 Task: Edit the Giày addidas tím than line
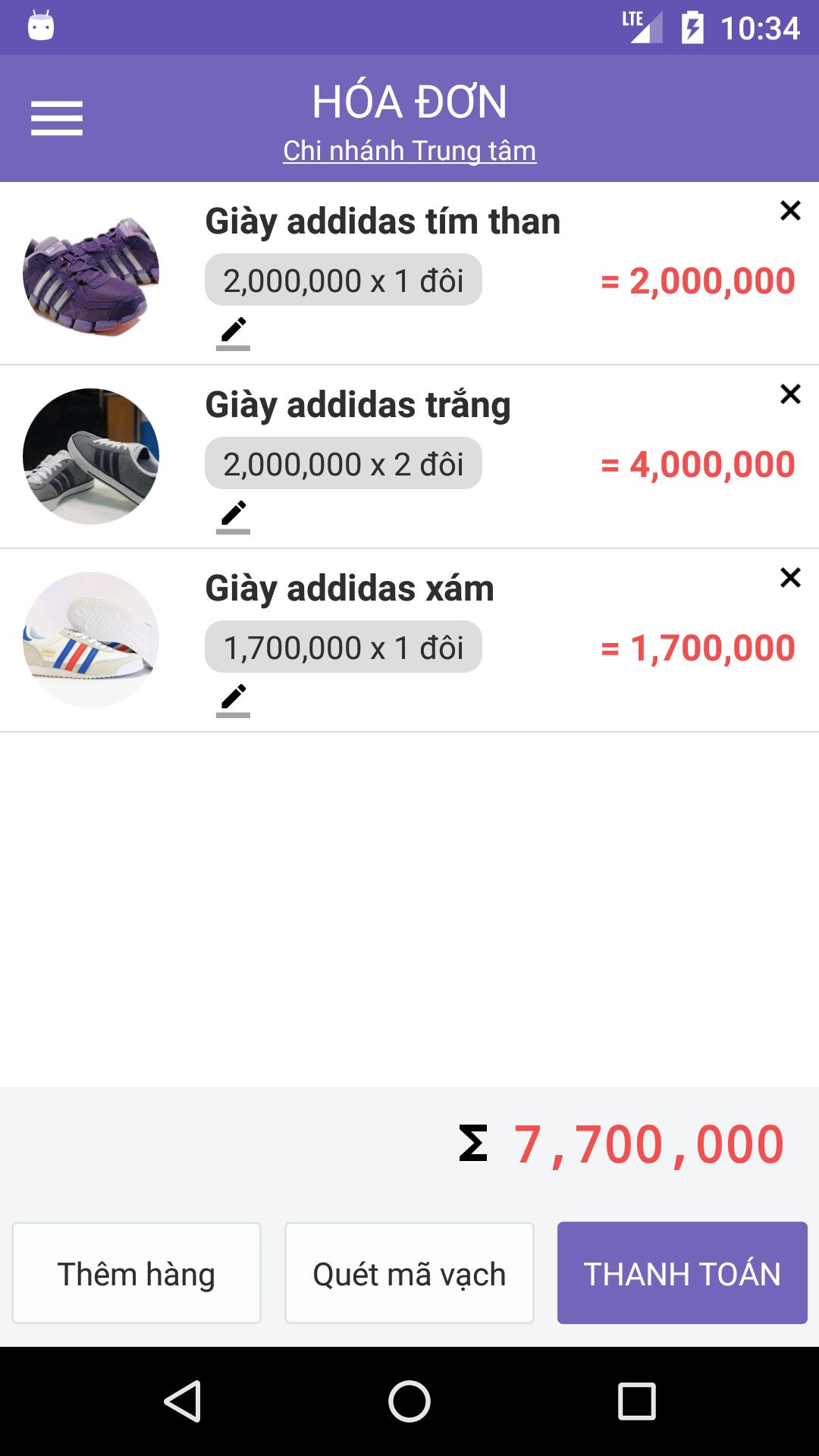click(x=233, y=333)
